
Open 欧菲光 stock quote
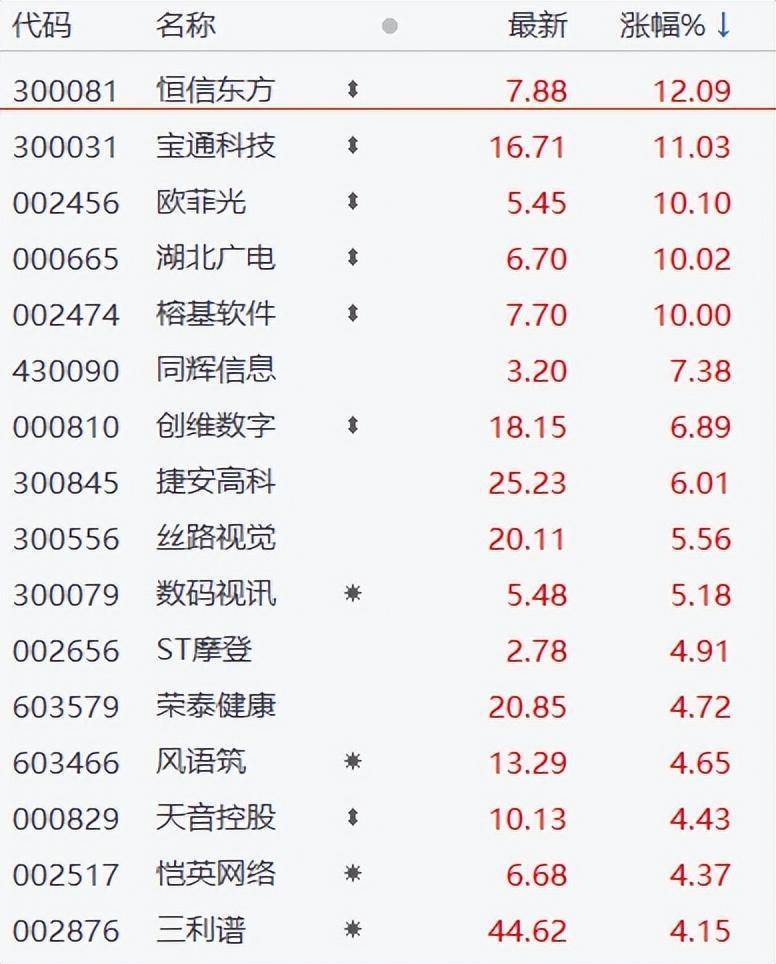click(200, 203)
